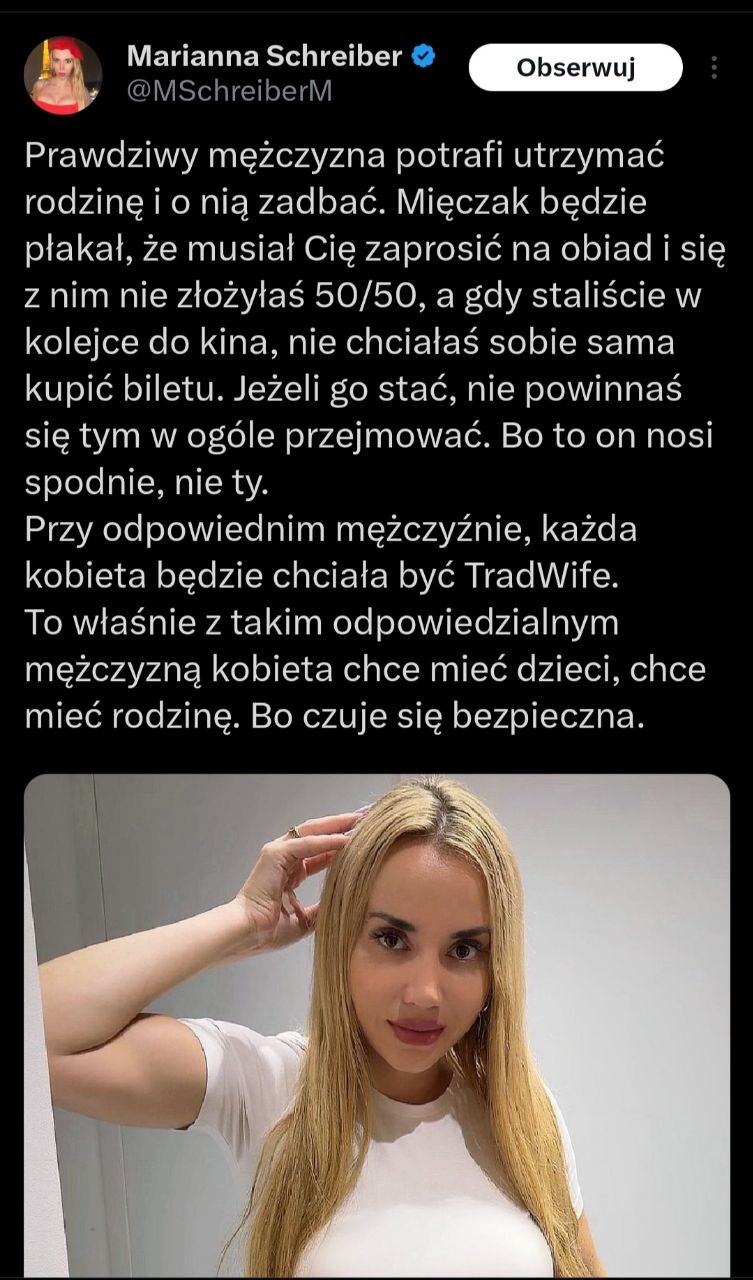Open Marianna Schreiber's profile avatar
Viewport: 753px width, 1280px height.
[62, 75]
